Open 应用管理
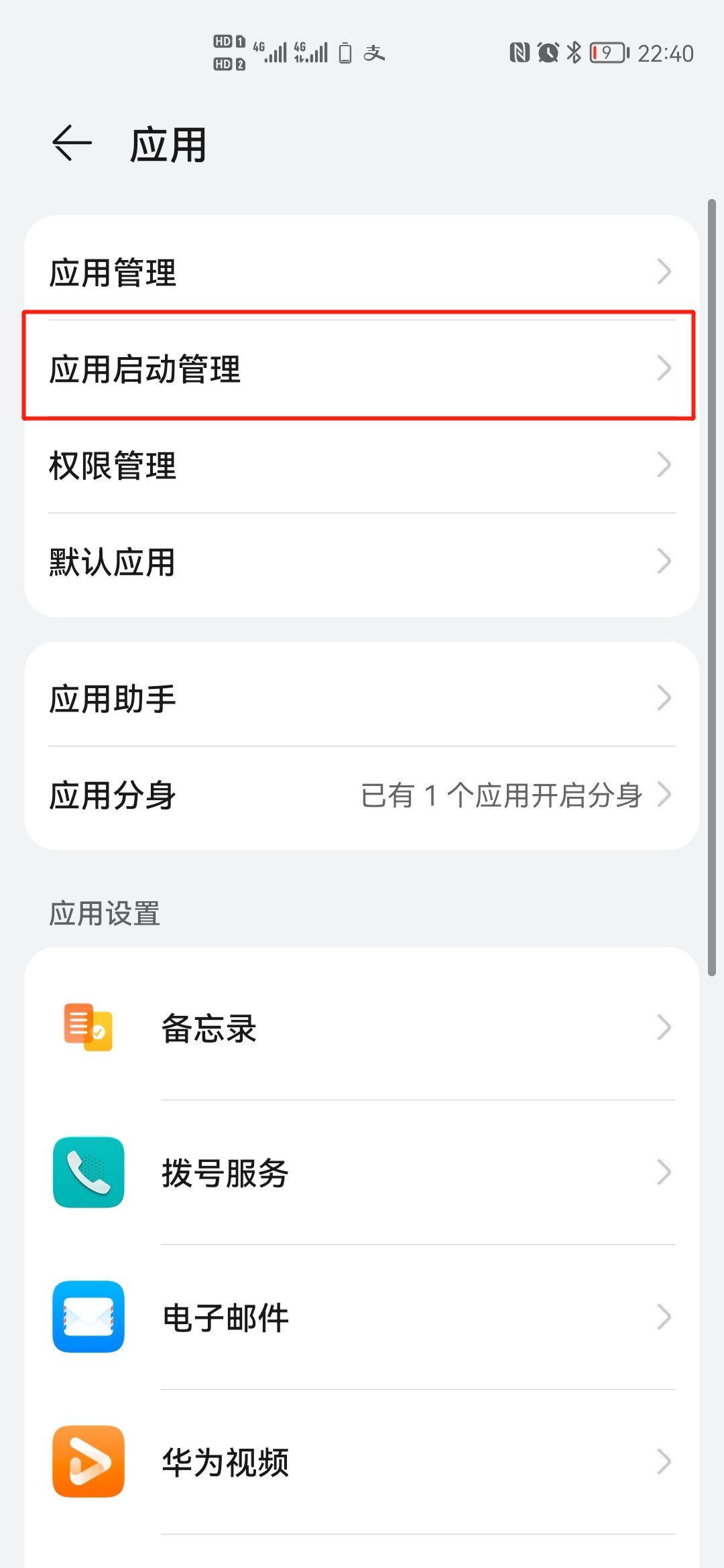 click(x=362, y=272)
